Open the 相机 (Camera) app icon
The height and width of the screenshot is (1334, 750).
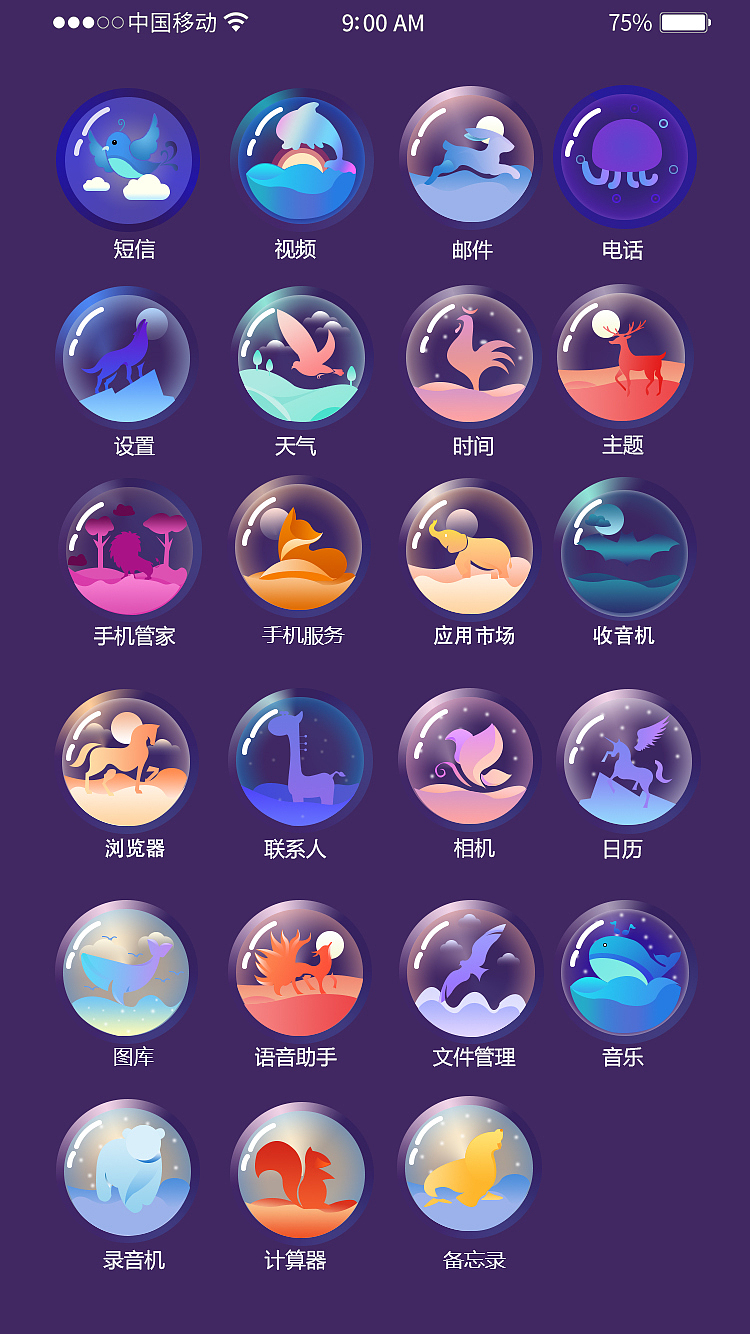(470, 760)
